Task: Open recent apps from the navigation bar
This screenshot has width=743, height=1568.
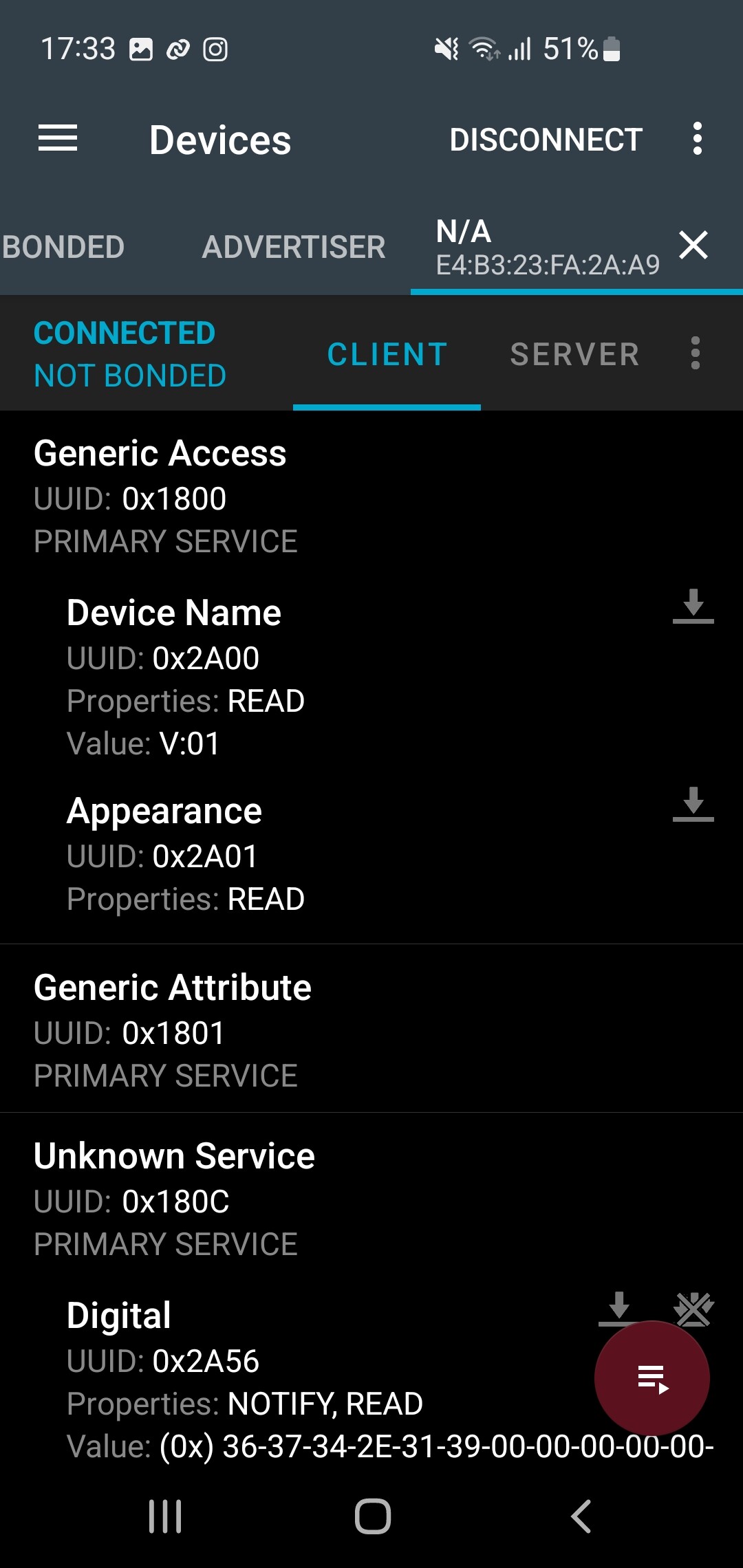Action: click(x=165, y=1516)
